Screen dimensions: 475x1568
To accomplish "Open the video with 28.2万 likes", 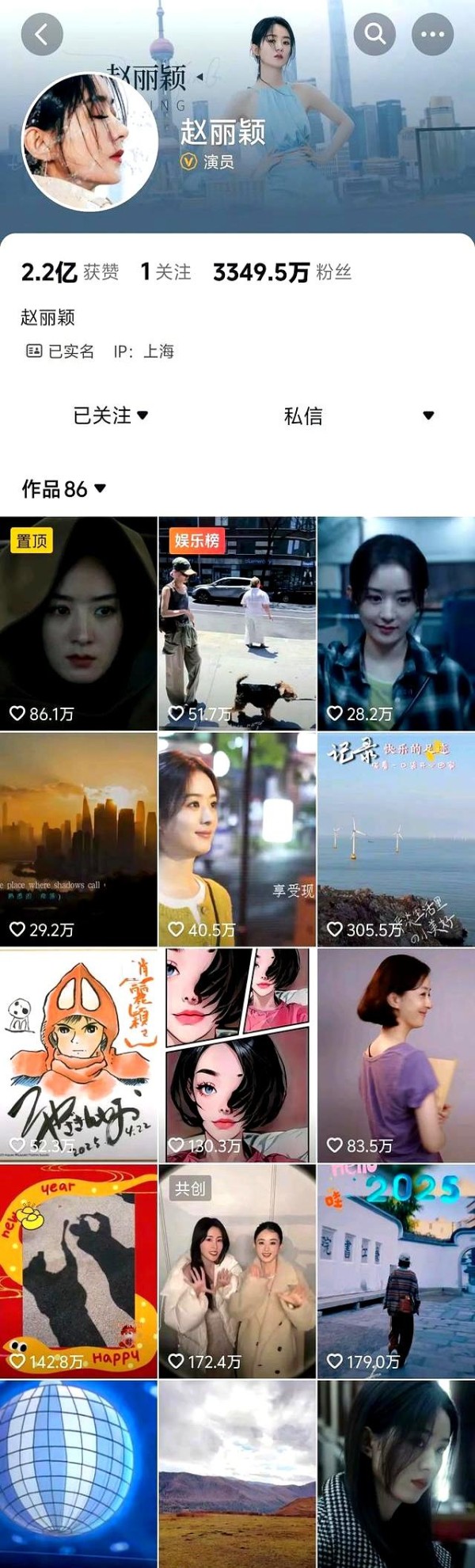I will pyautogui.click(x=396, y=623).
